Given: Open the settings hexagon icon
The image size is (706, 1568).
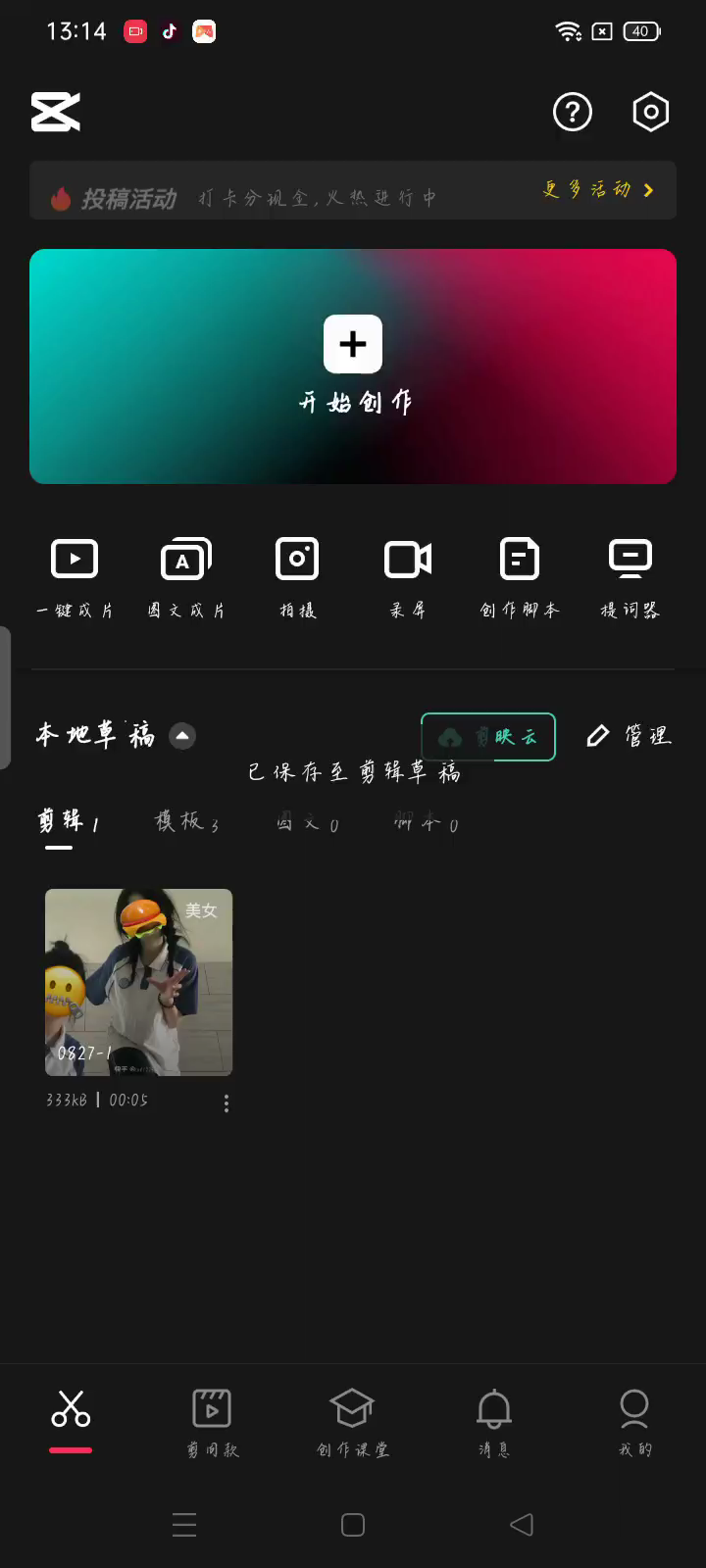Looking at the screenshot, I should pos(650,113).
